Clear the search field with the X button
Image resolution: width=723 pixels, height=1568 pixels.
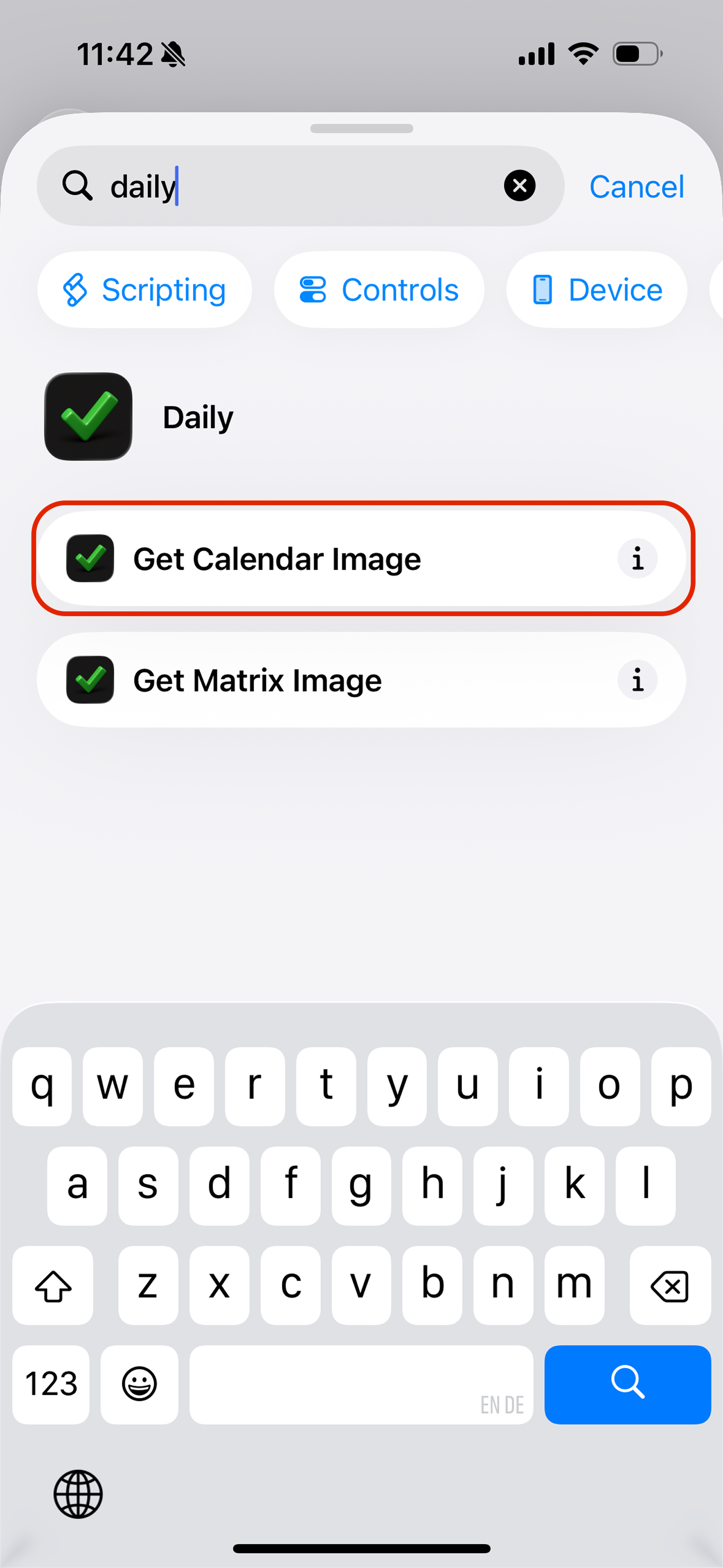519,186
